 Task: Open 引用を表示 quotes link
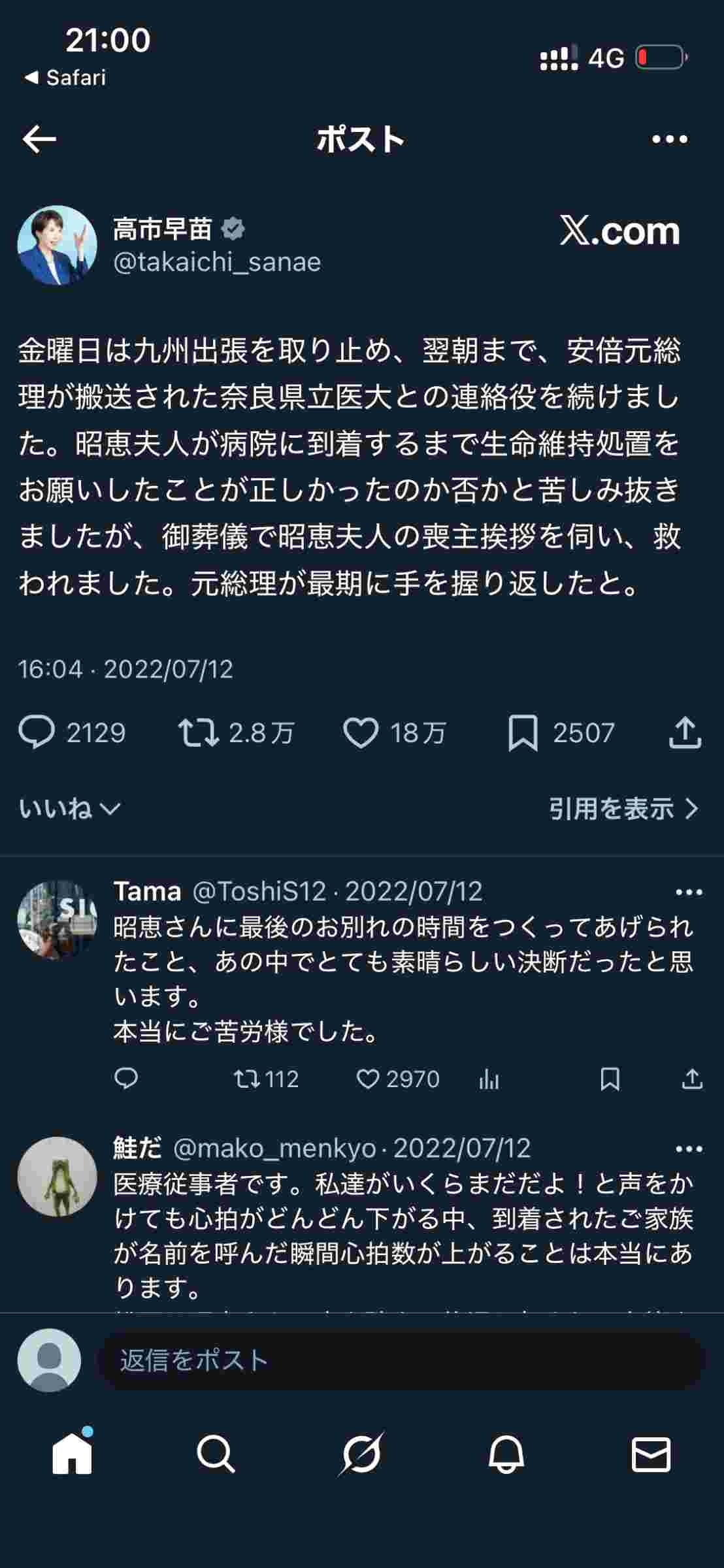(623, 809)
